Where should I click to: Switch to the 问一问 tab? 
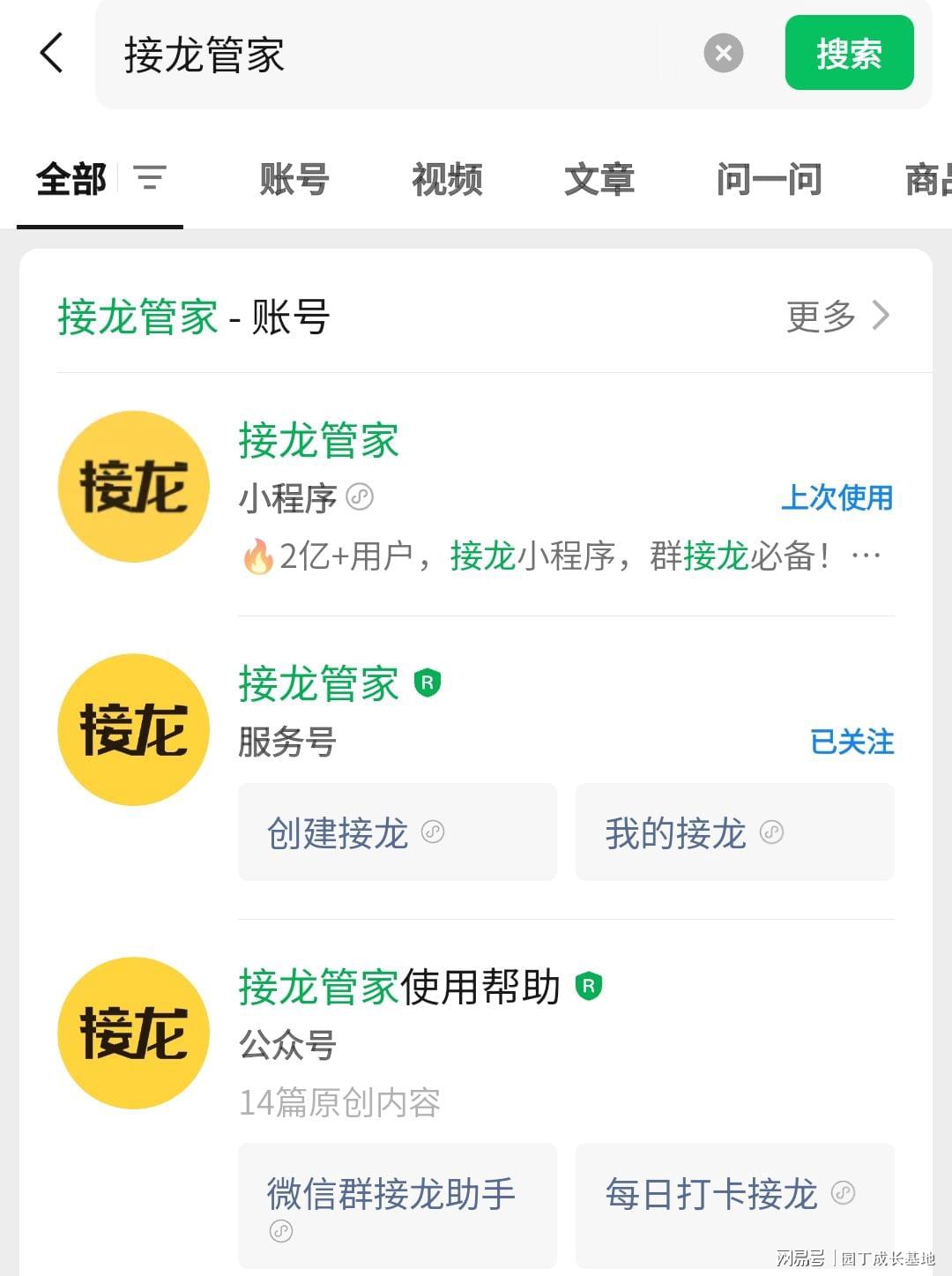pos(769,180)
